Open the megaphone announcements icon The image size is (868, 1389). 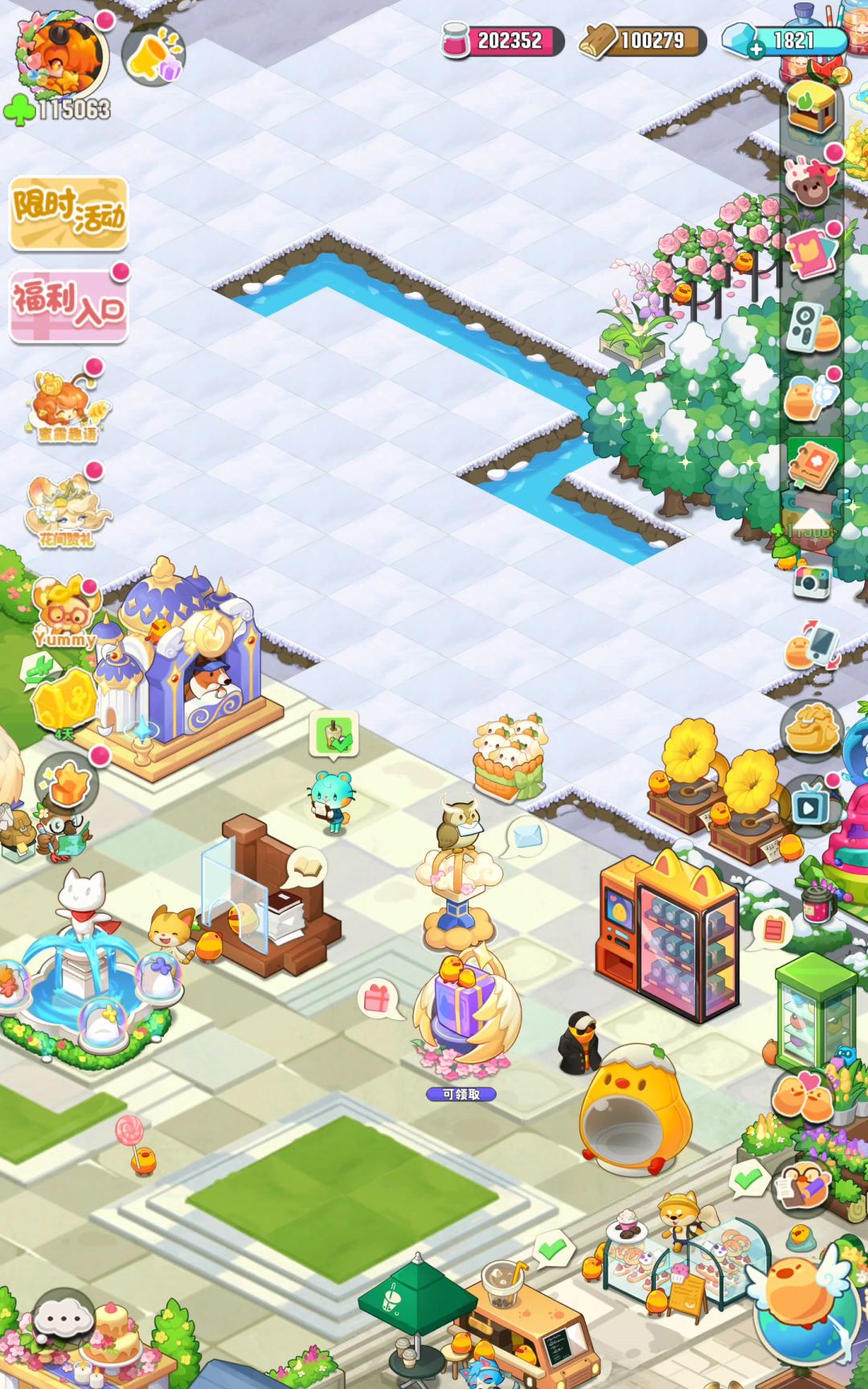point(153,55)
